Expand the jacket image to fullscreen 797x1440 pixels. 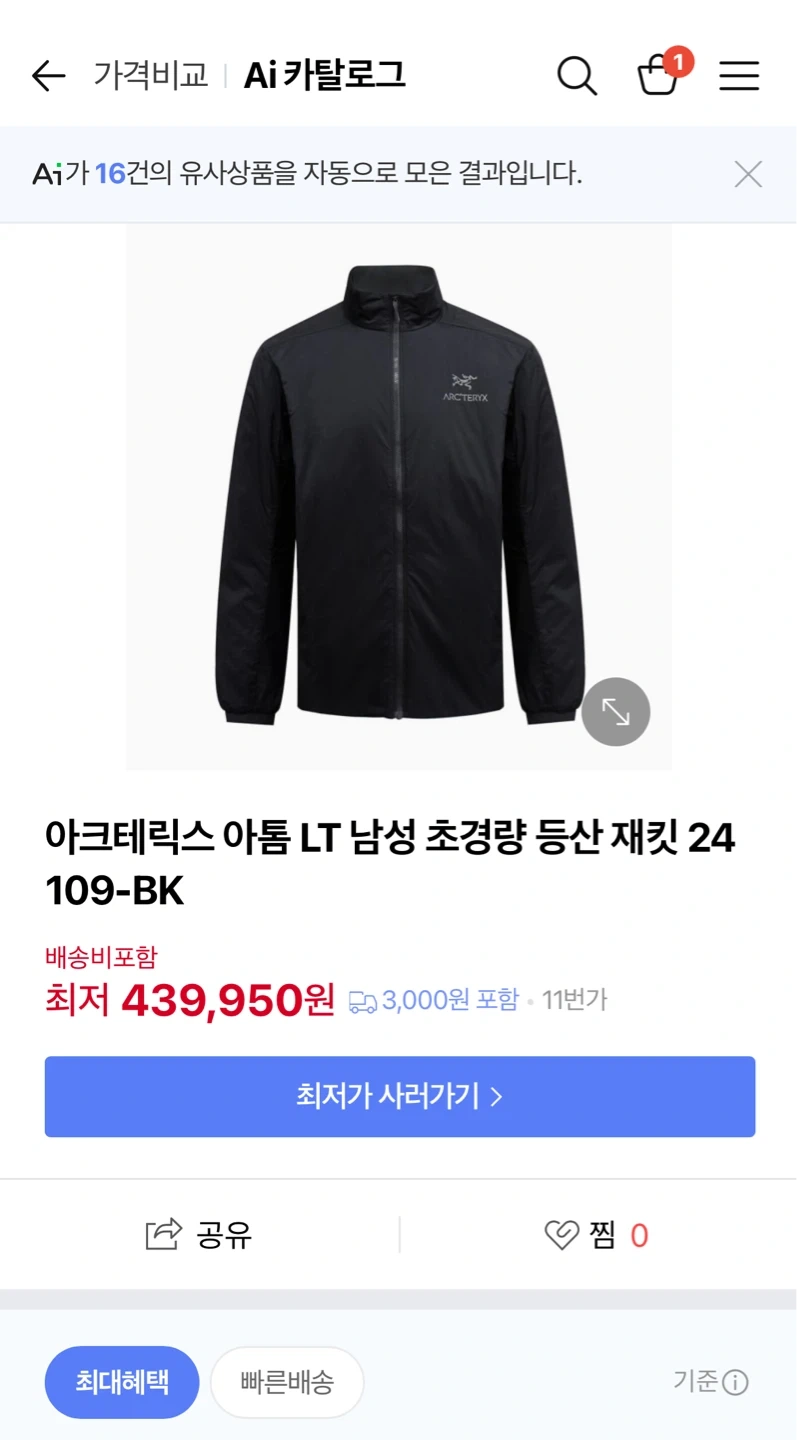point(616,712)
